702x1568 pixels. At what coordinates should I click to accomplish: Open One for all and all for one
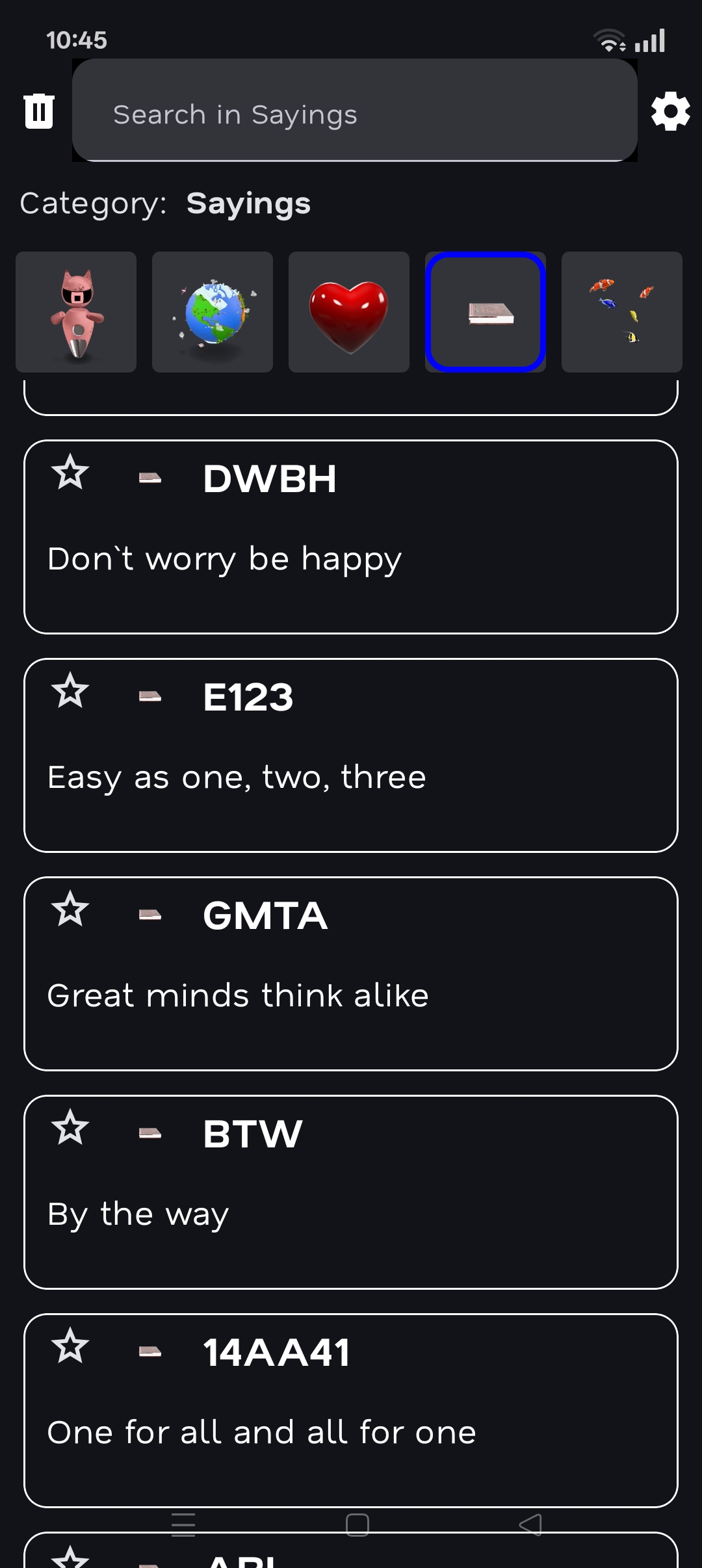[x=351, y=1433]
